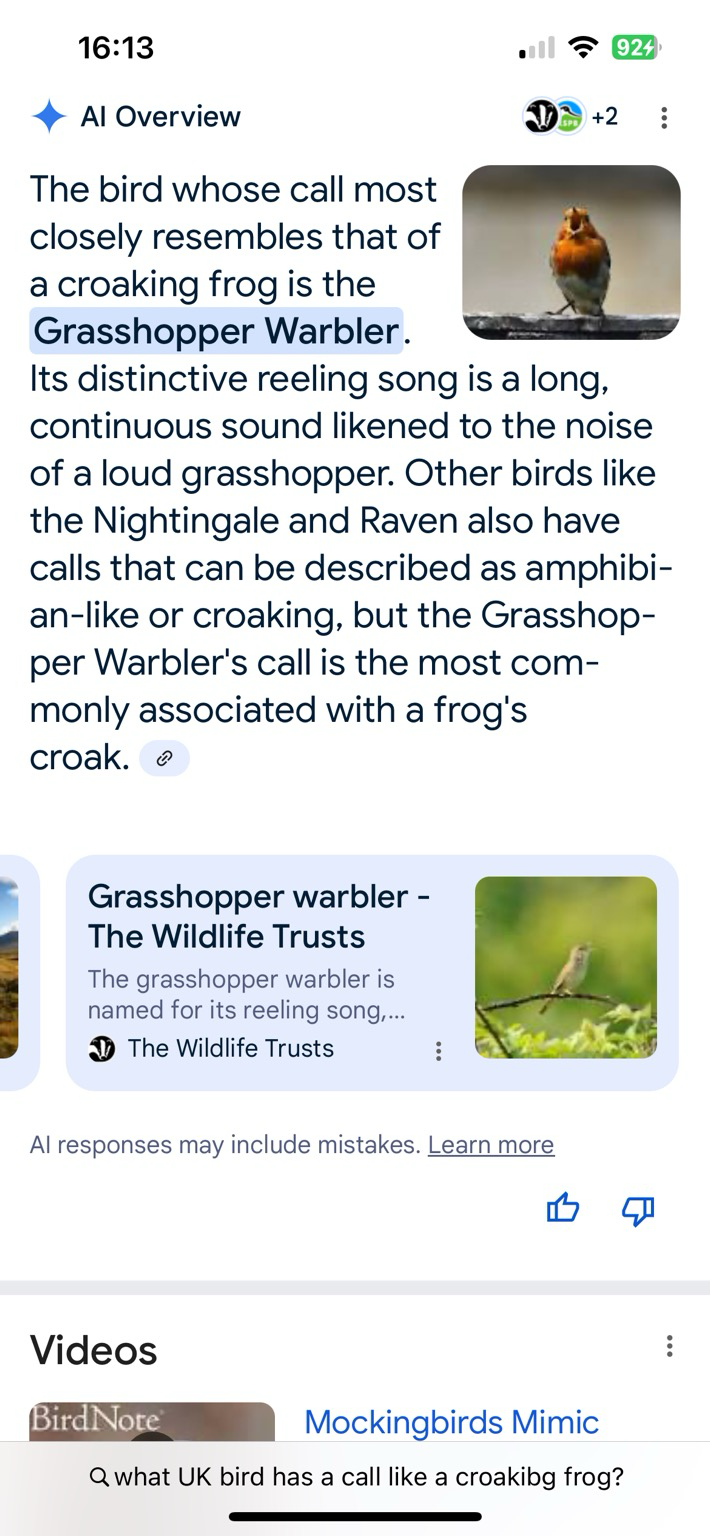Open the Mockingbirds Mimic video result

coord(451,1422)
